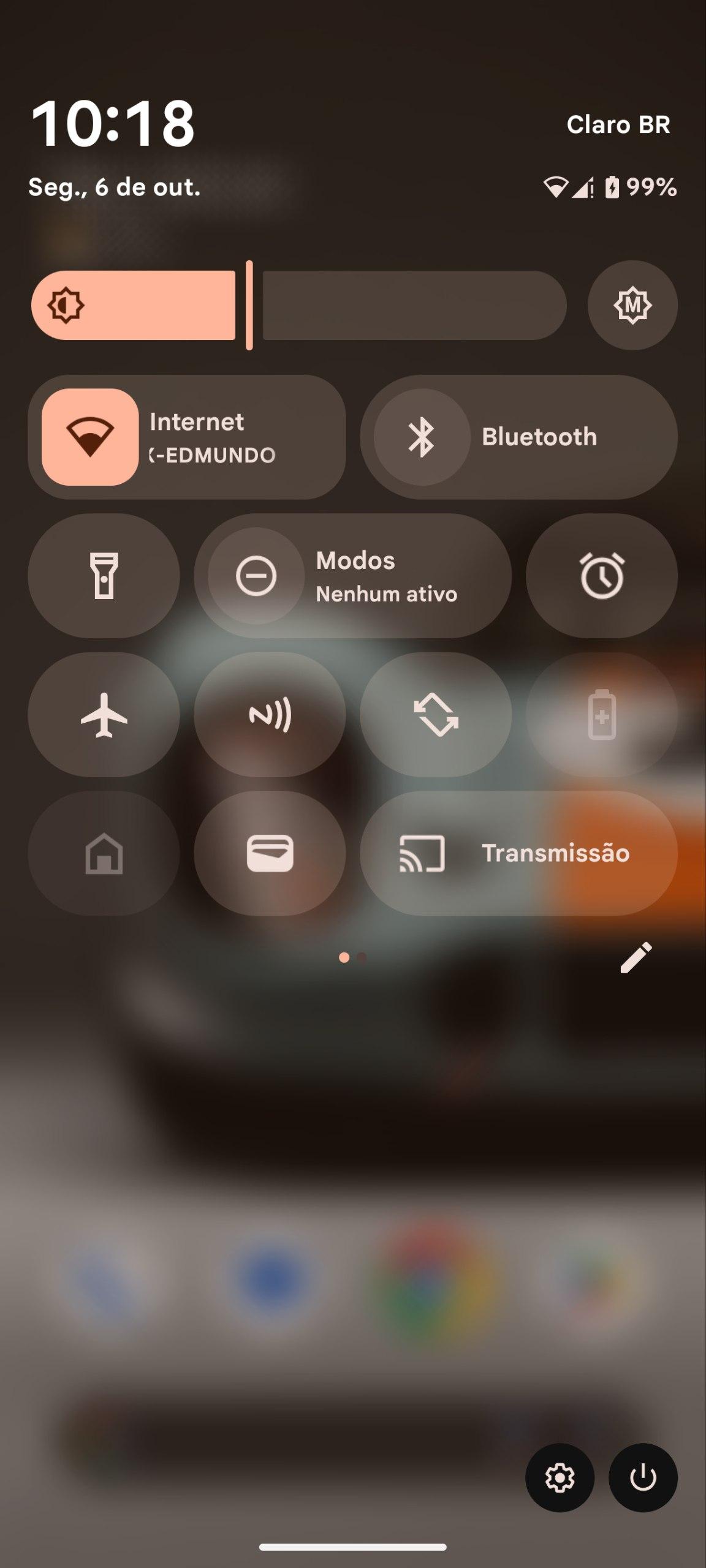The height and width of the screenshot is (1568, 706).
Task: Turn on Bluetooth
Action: tap(422, 437)
